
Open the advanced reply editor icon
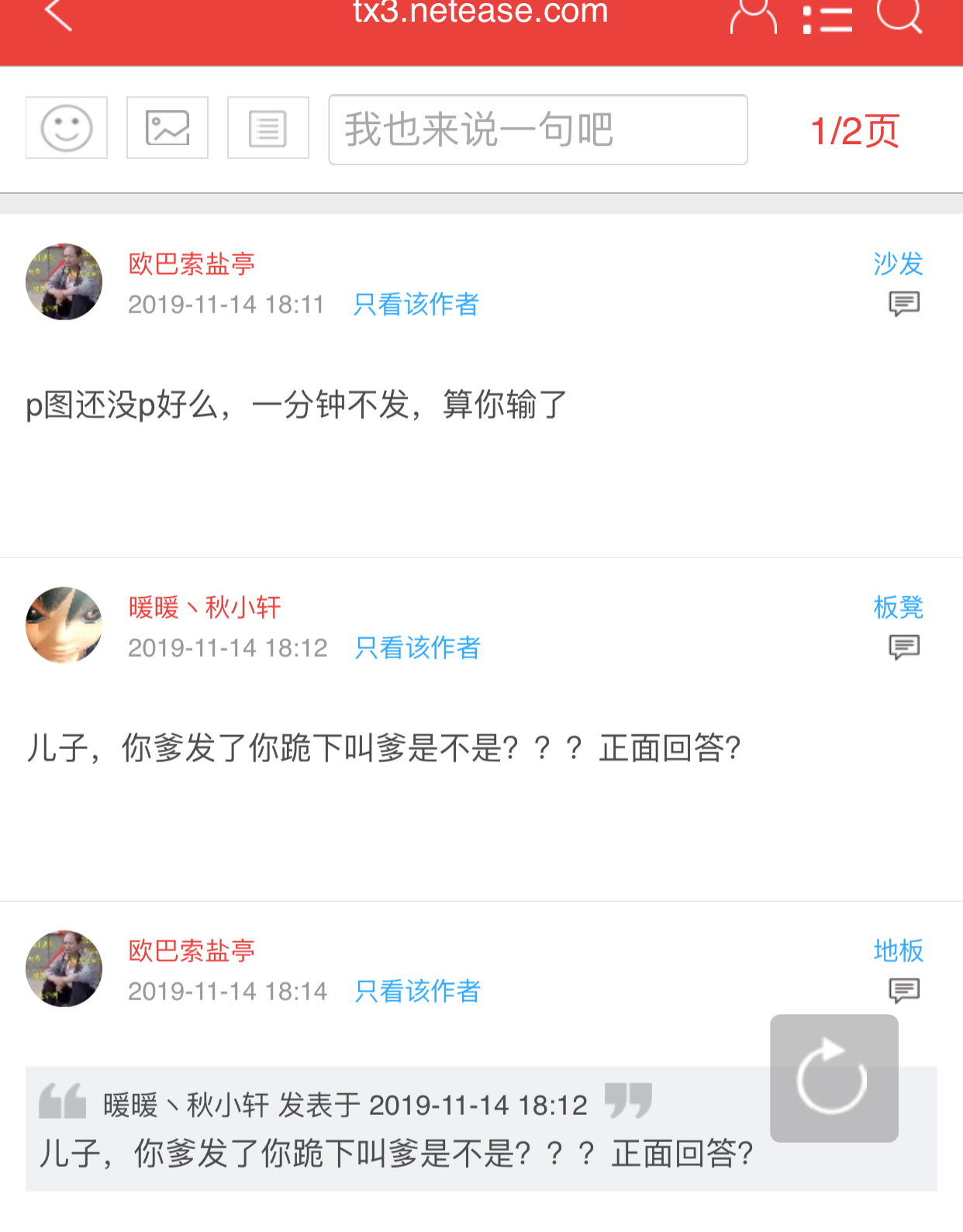coord(268,128)
